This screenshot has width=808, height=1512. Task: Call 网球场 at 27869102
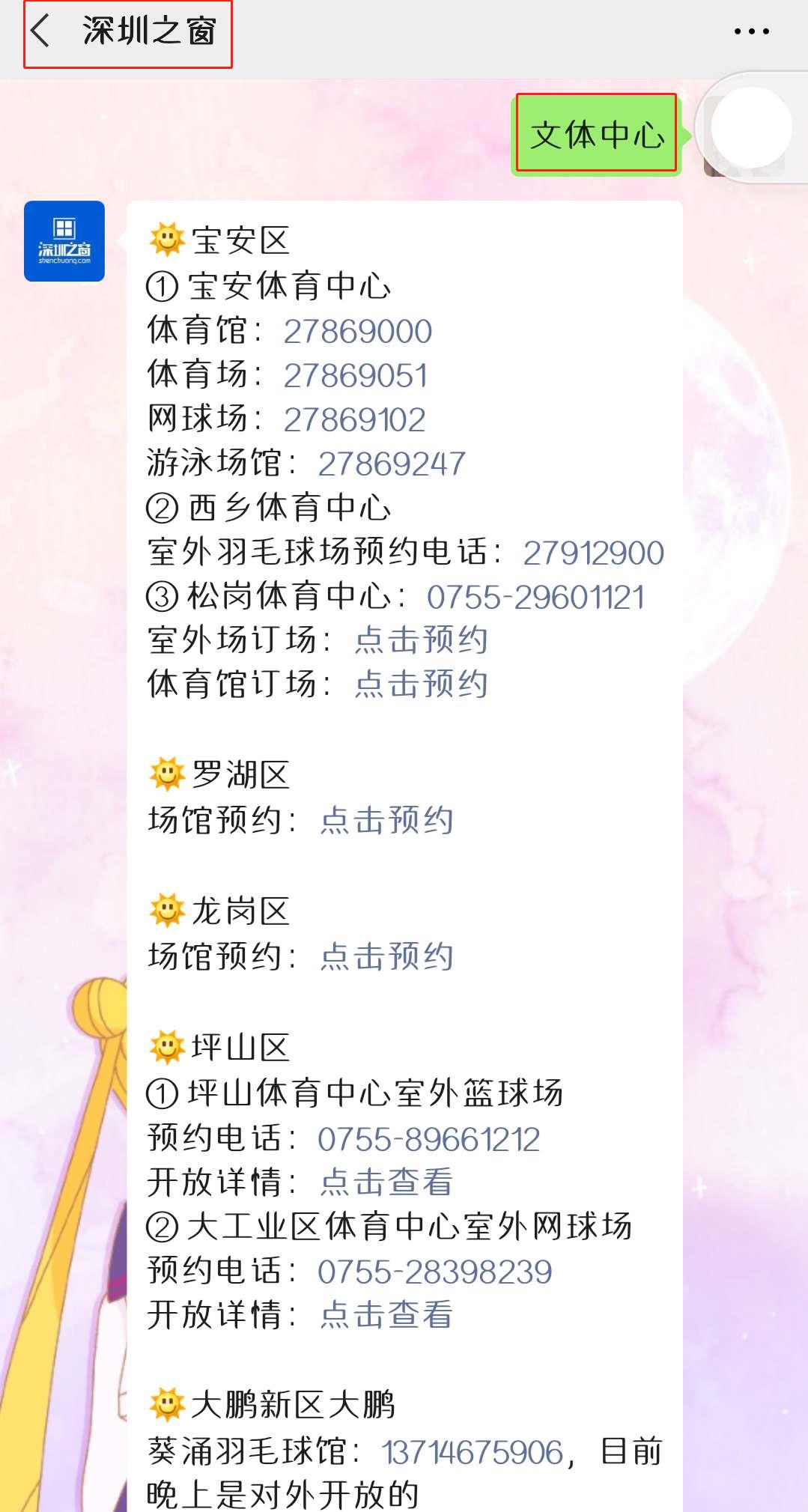[x=355, y=420]
